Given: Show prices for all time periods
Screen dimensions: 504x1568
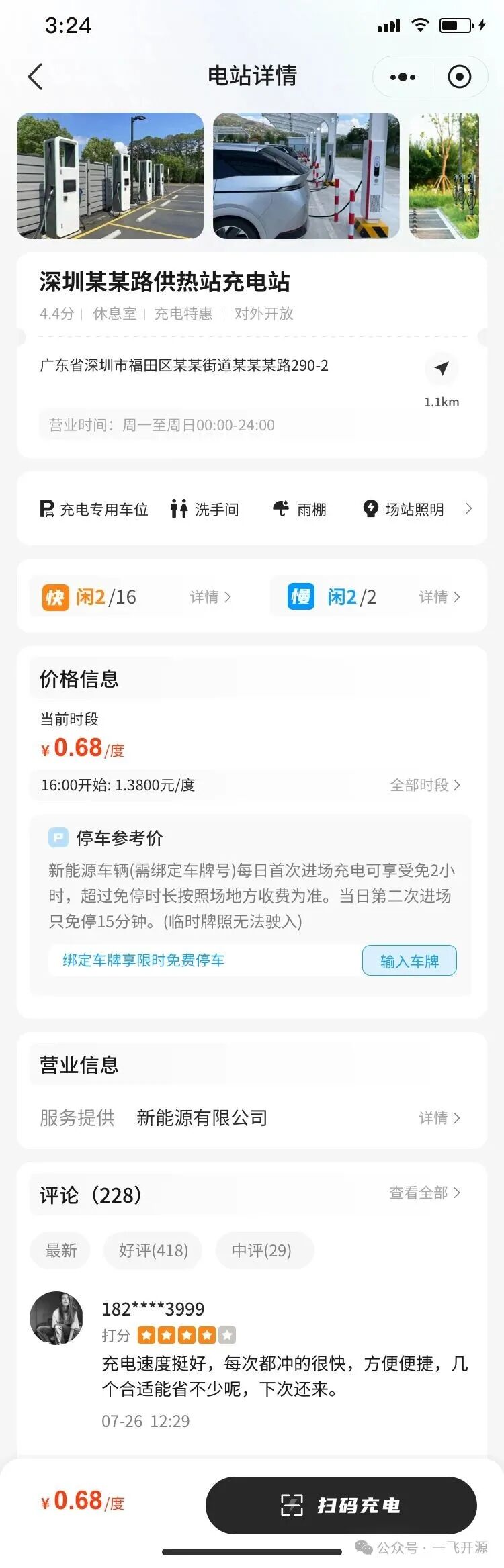Looking at the screenshot, I should click(x=425, y=785).
